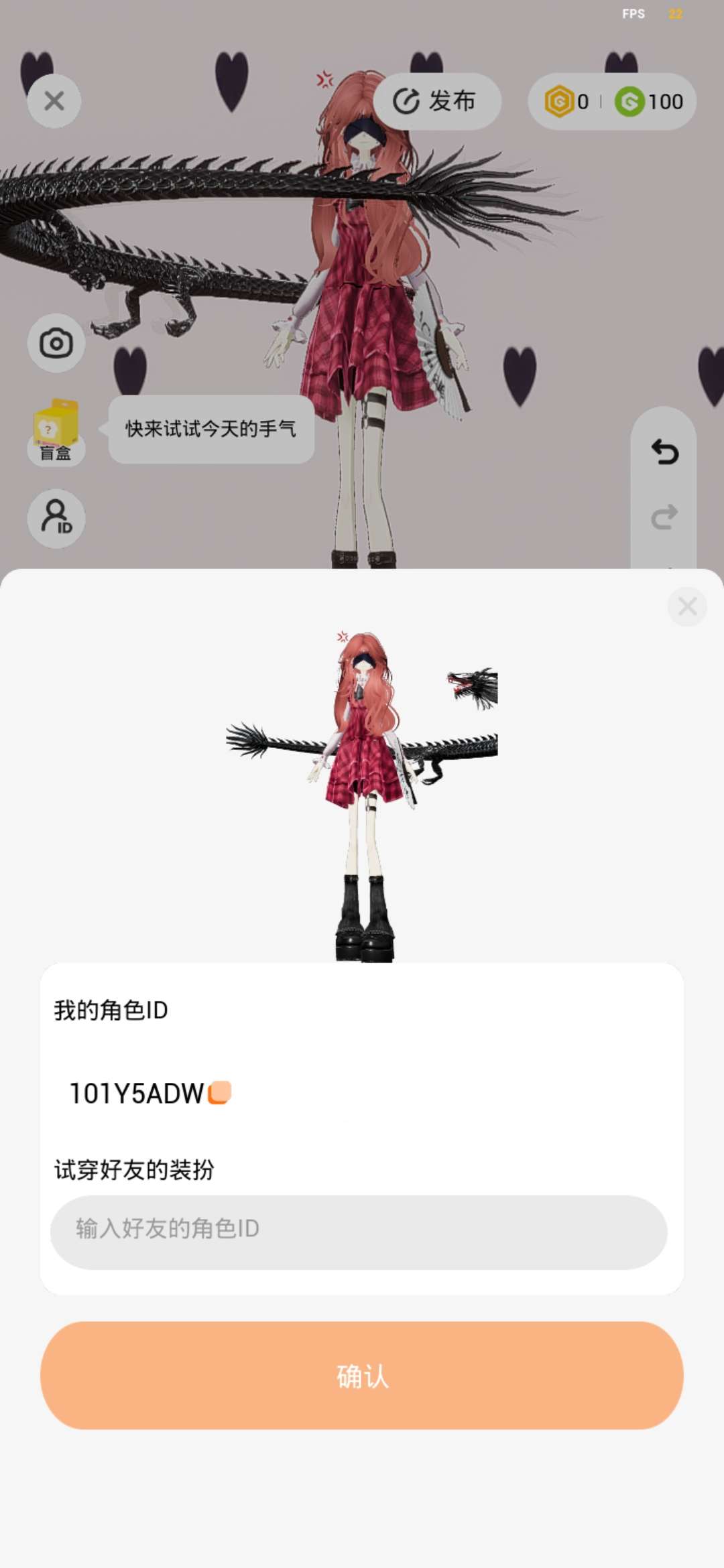This screenshot has width=724, height=1568.
Task: Close the avatar editor with the X
Action: (54, 101)
